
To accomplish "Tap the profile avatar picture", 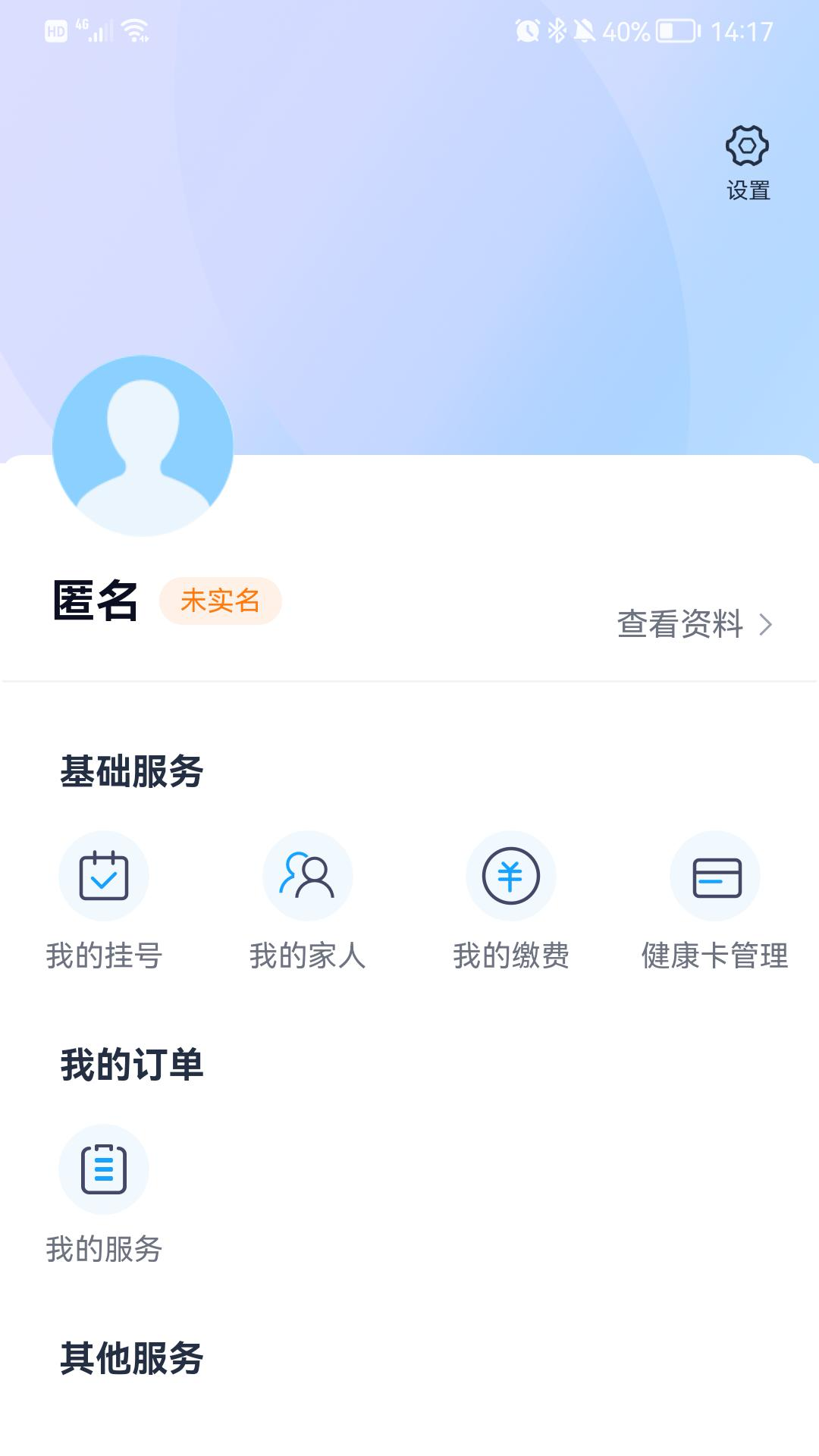I will (143, 446).
